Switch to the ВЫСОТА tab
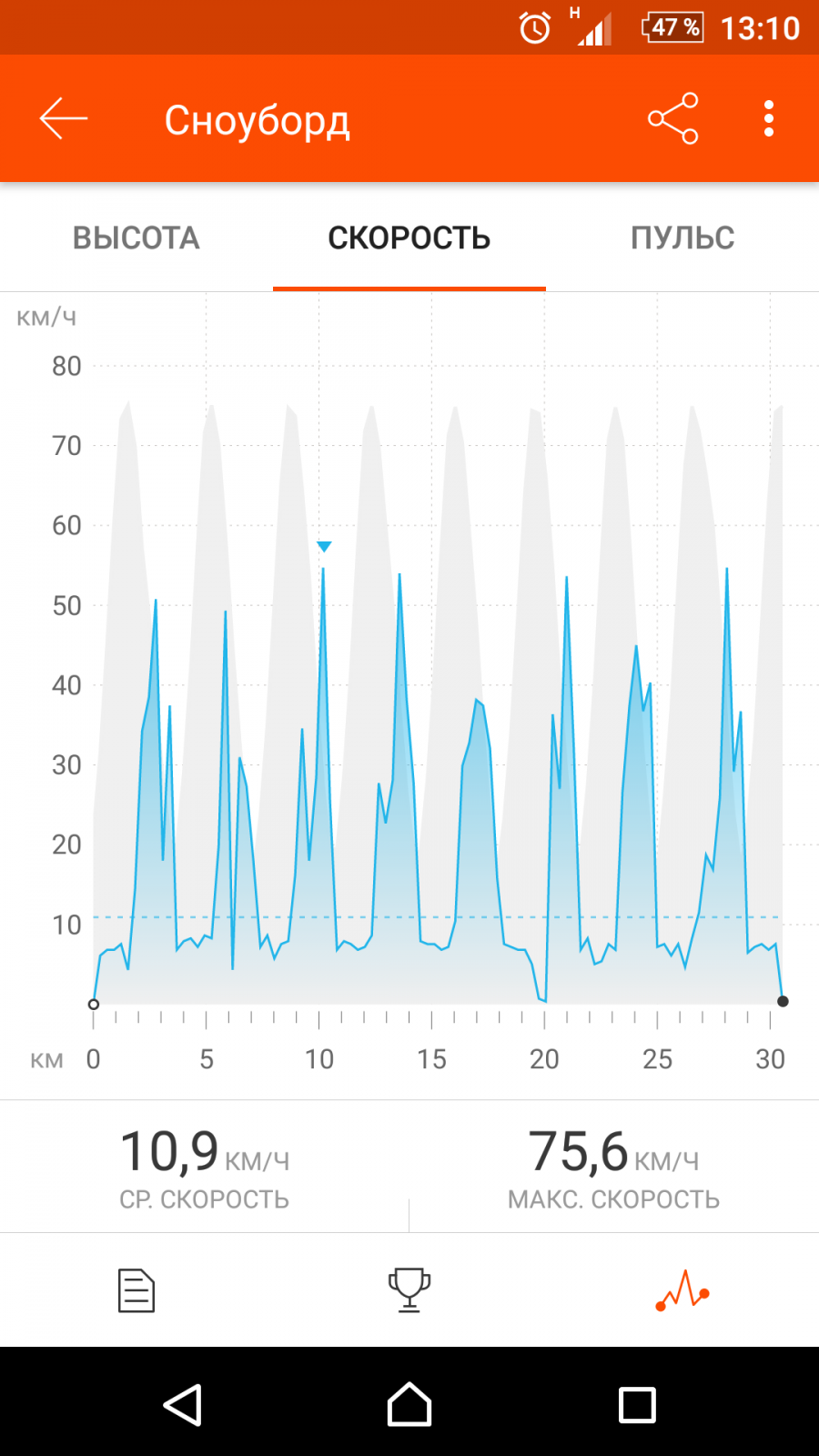 coord(136,238)
